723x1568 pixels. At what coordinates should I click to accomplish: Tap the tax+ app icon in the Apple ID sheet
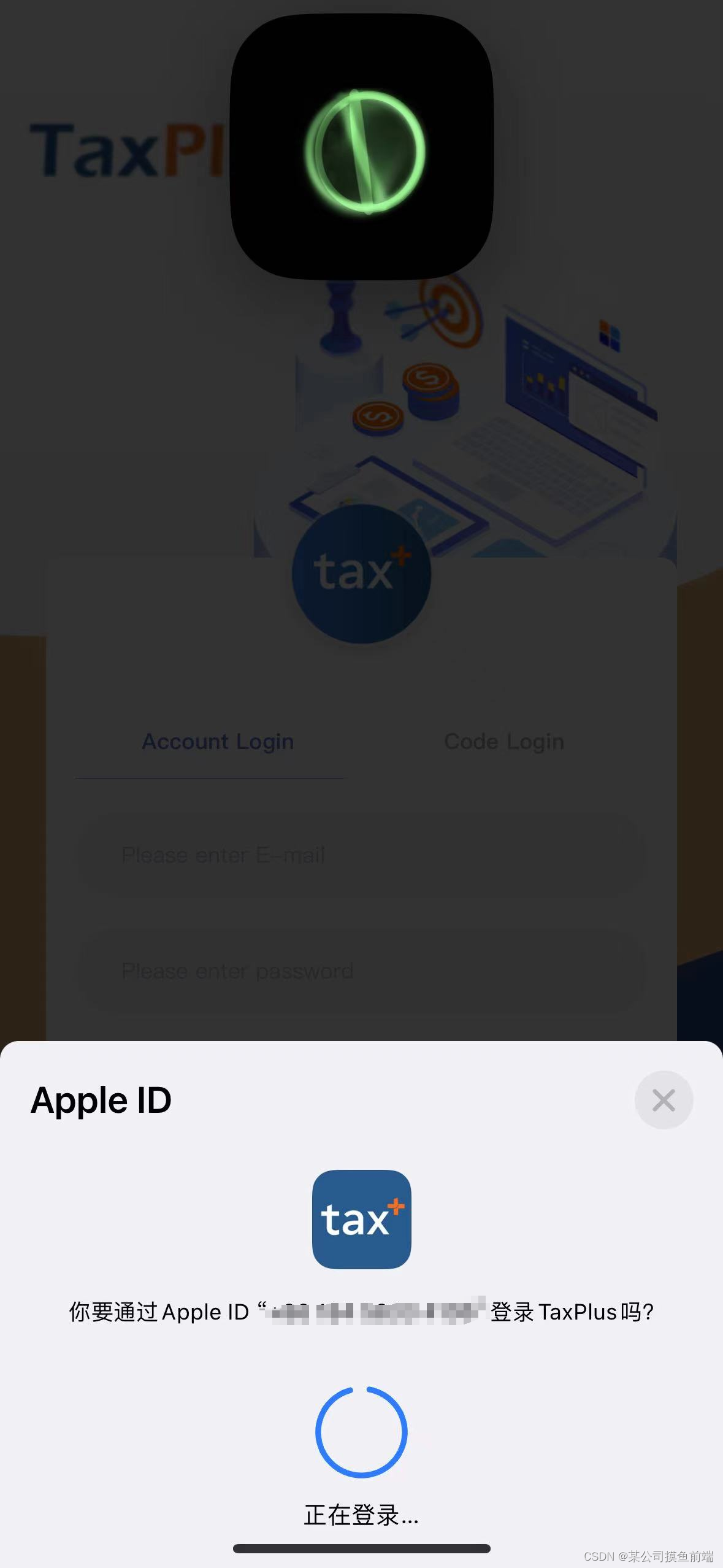tap(361, 1218)
